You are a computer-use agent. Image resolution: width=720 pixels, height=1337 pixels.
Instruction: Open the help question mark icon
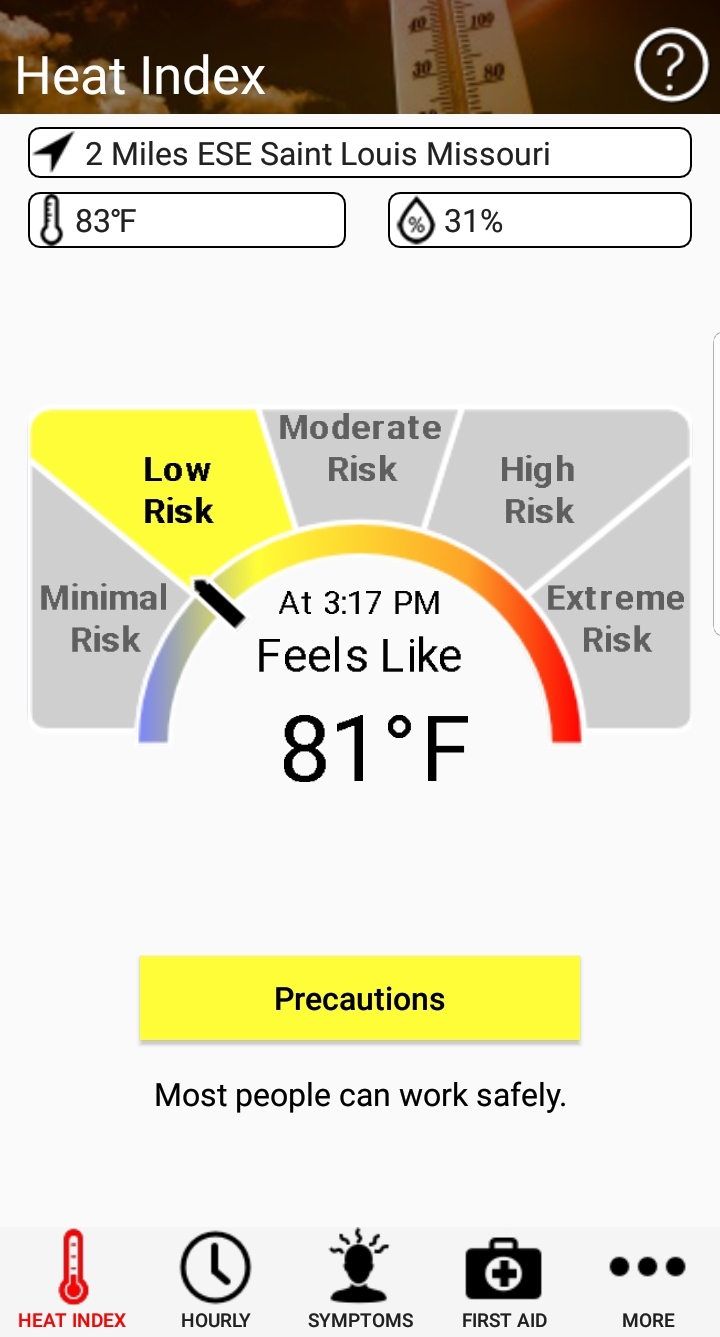(671, 65)
